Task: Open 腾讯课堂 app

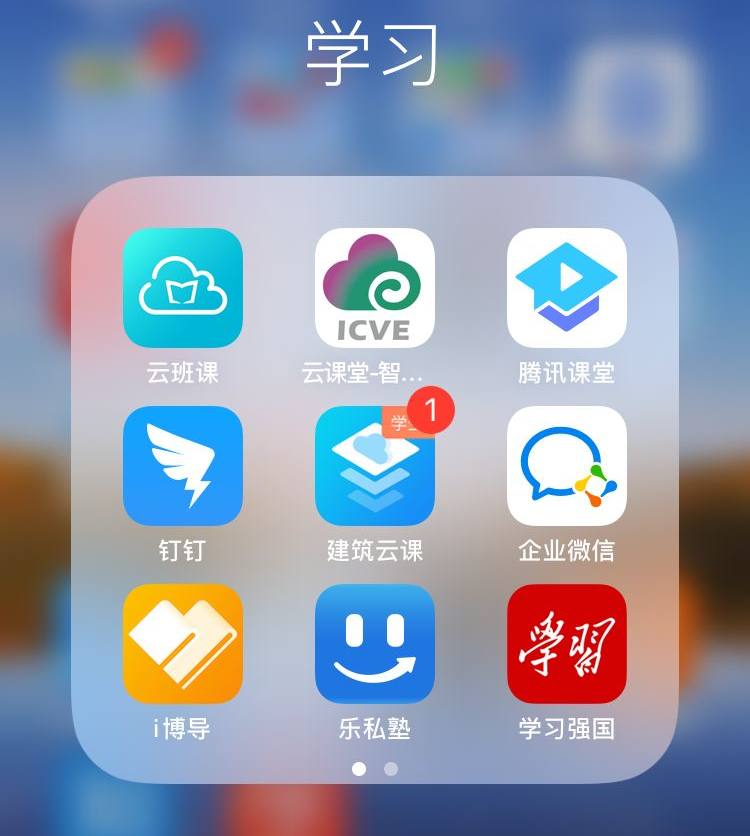Action: [567, 288]
